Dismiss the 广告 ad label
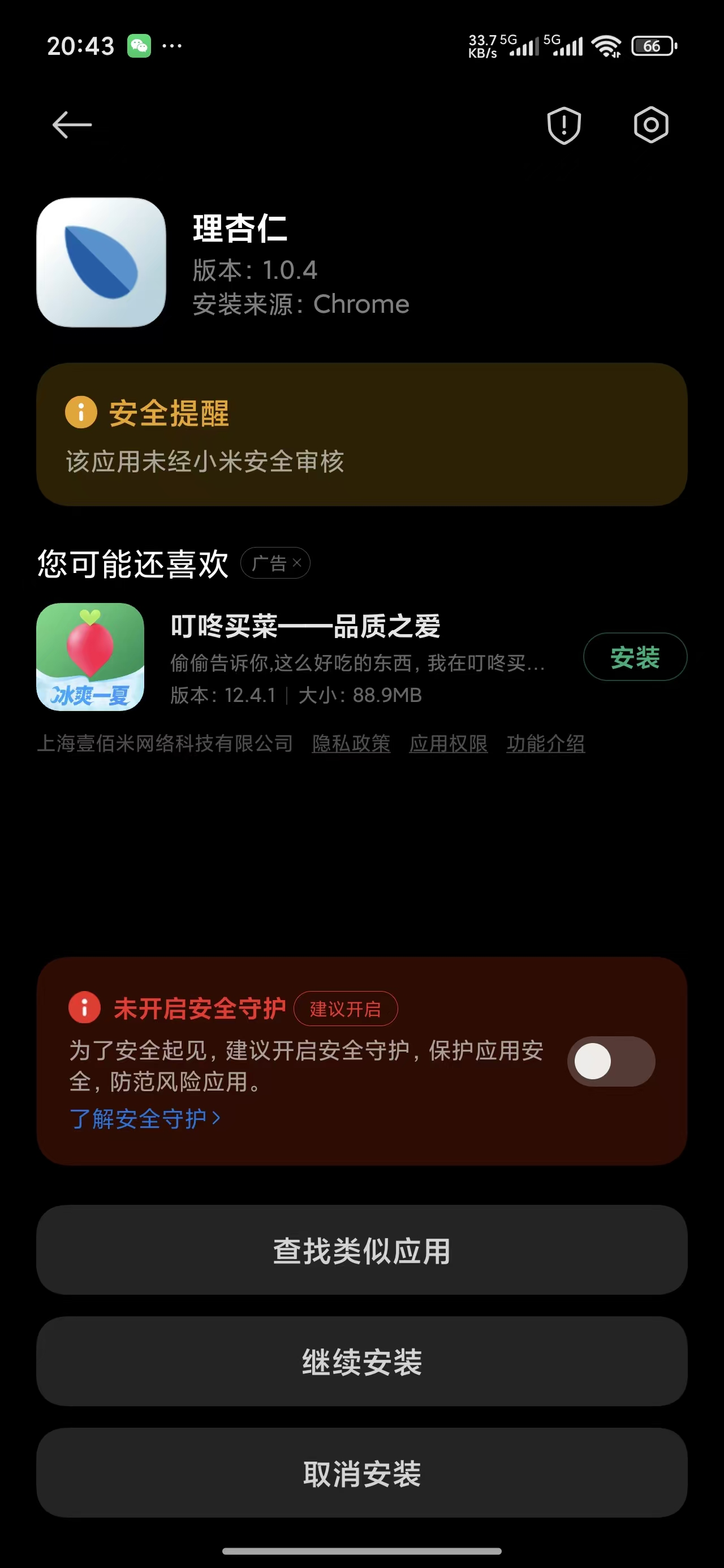 click(296, 563)
